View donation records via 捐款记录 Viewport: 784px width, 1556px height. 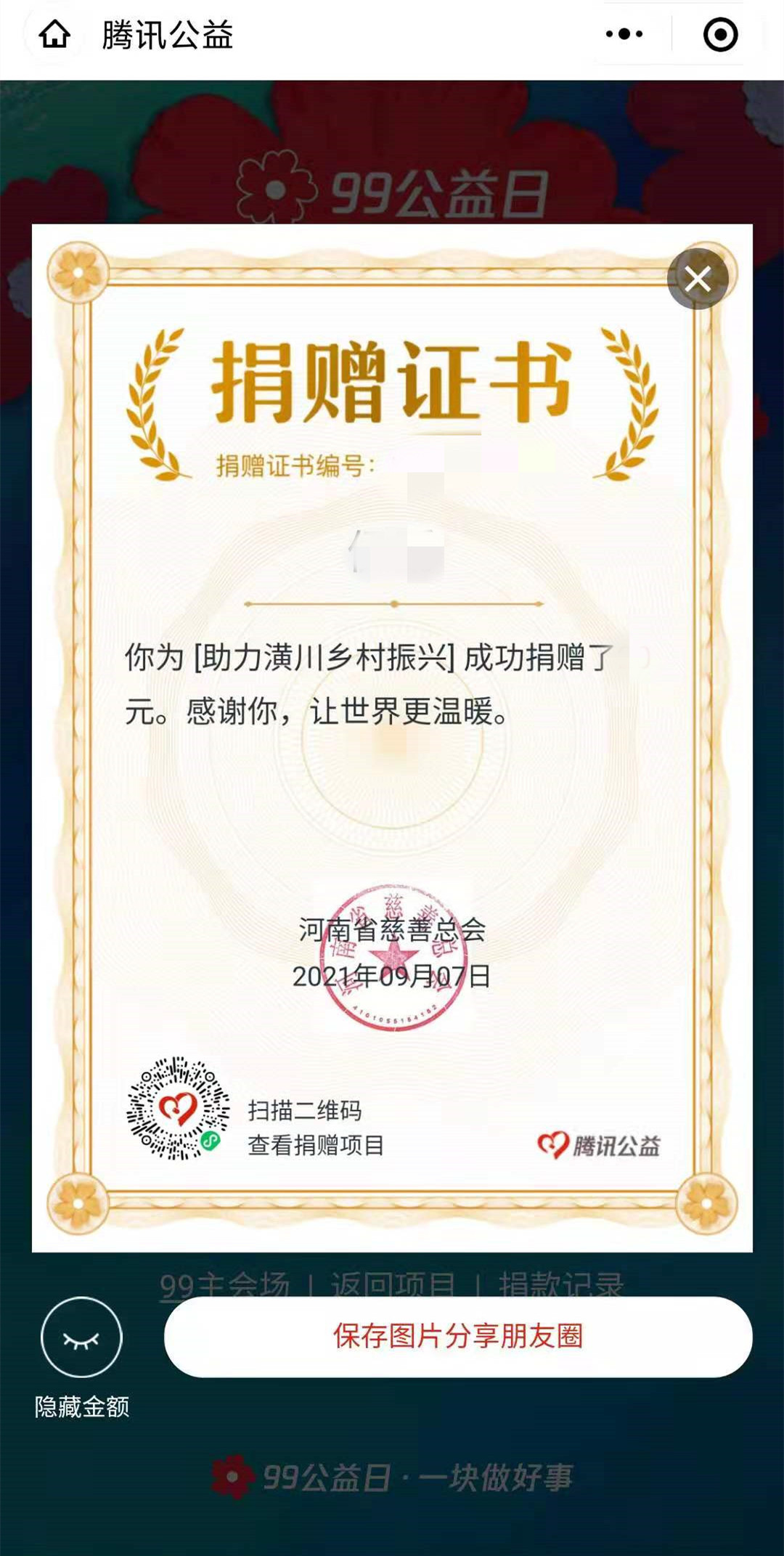coord(561,1284)
